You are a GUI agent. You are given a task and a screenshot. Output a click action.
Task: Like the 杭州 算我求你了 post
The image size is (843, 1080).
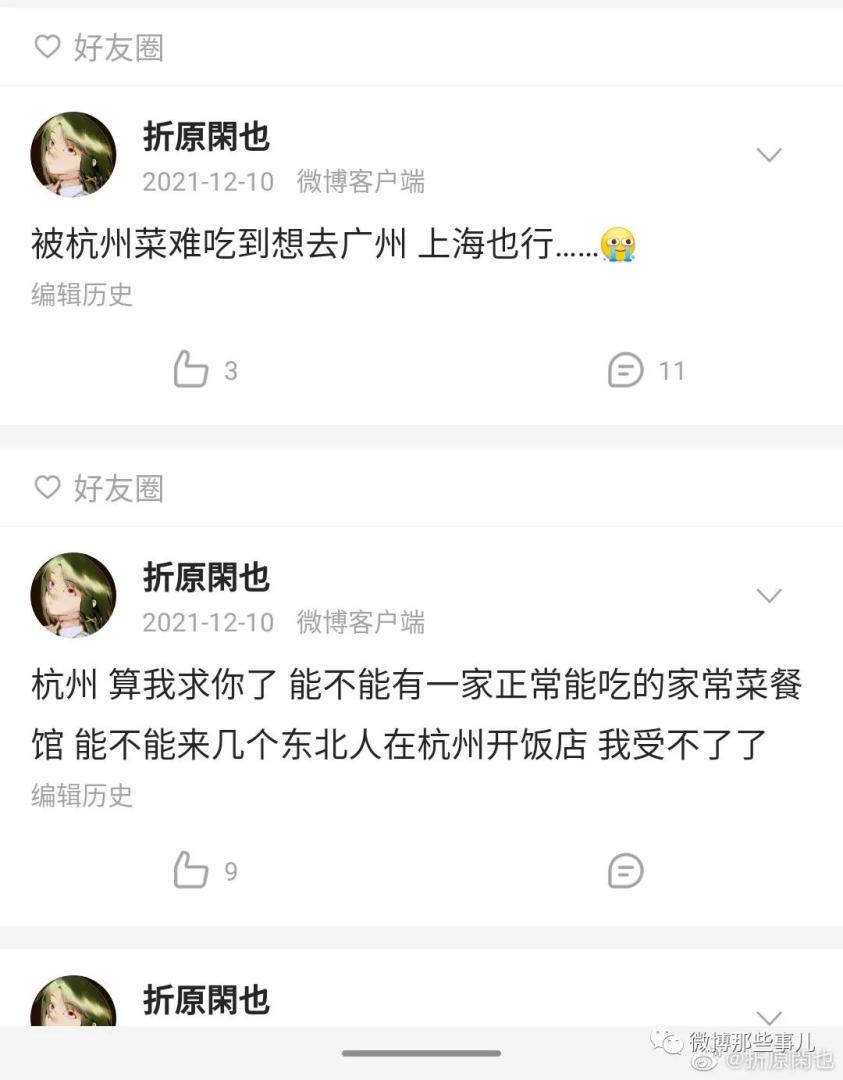point(192,870)
